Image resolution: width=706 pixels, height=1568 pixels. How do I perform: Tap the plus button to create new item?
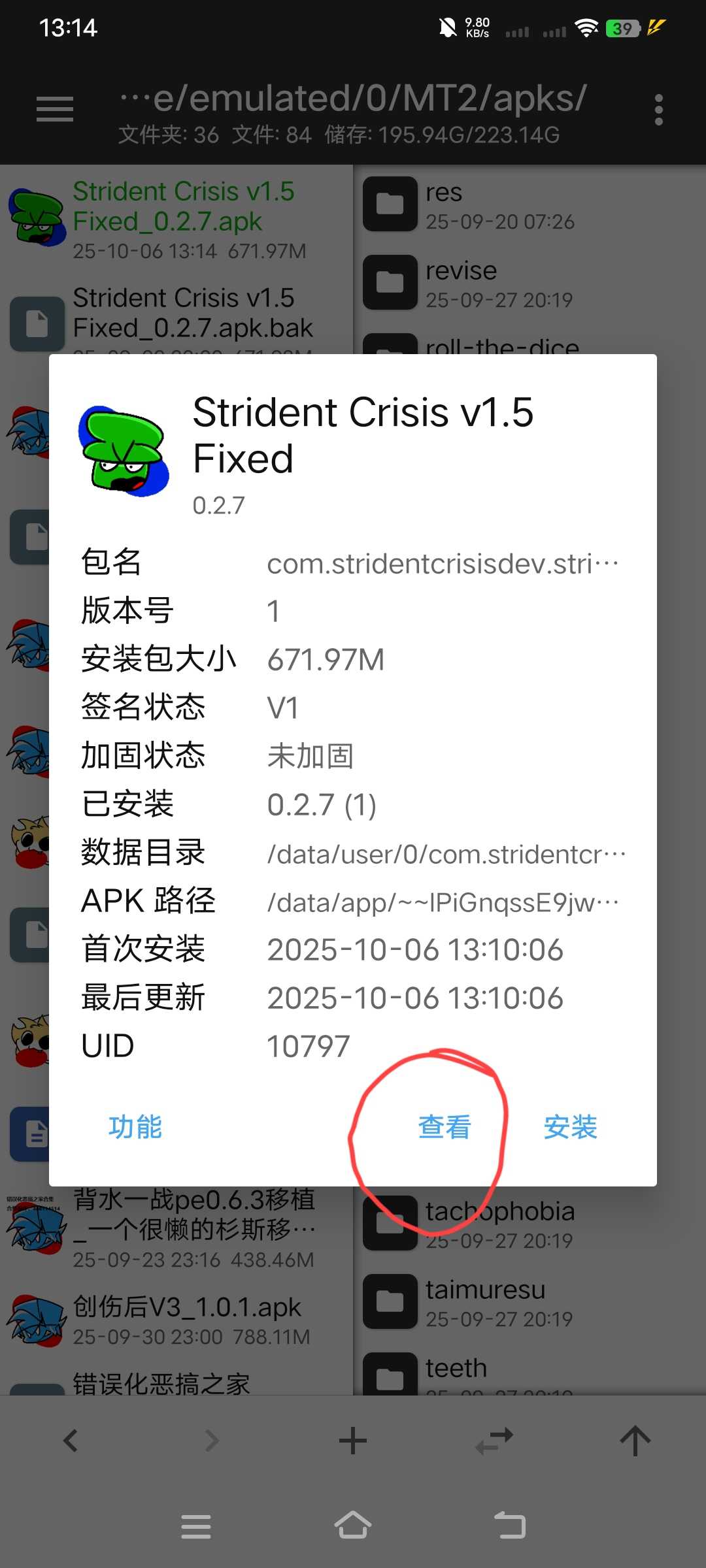353,1441
